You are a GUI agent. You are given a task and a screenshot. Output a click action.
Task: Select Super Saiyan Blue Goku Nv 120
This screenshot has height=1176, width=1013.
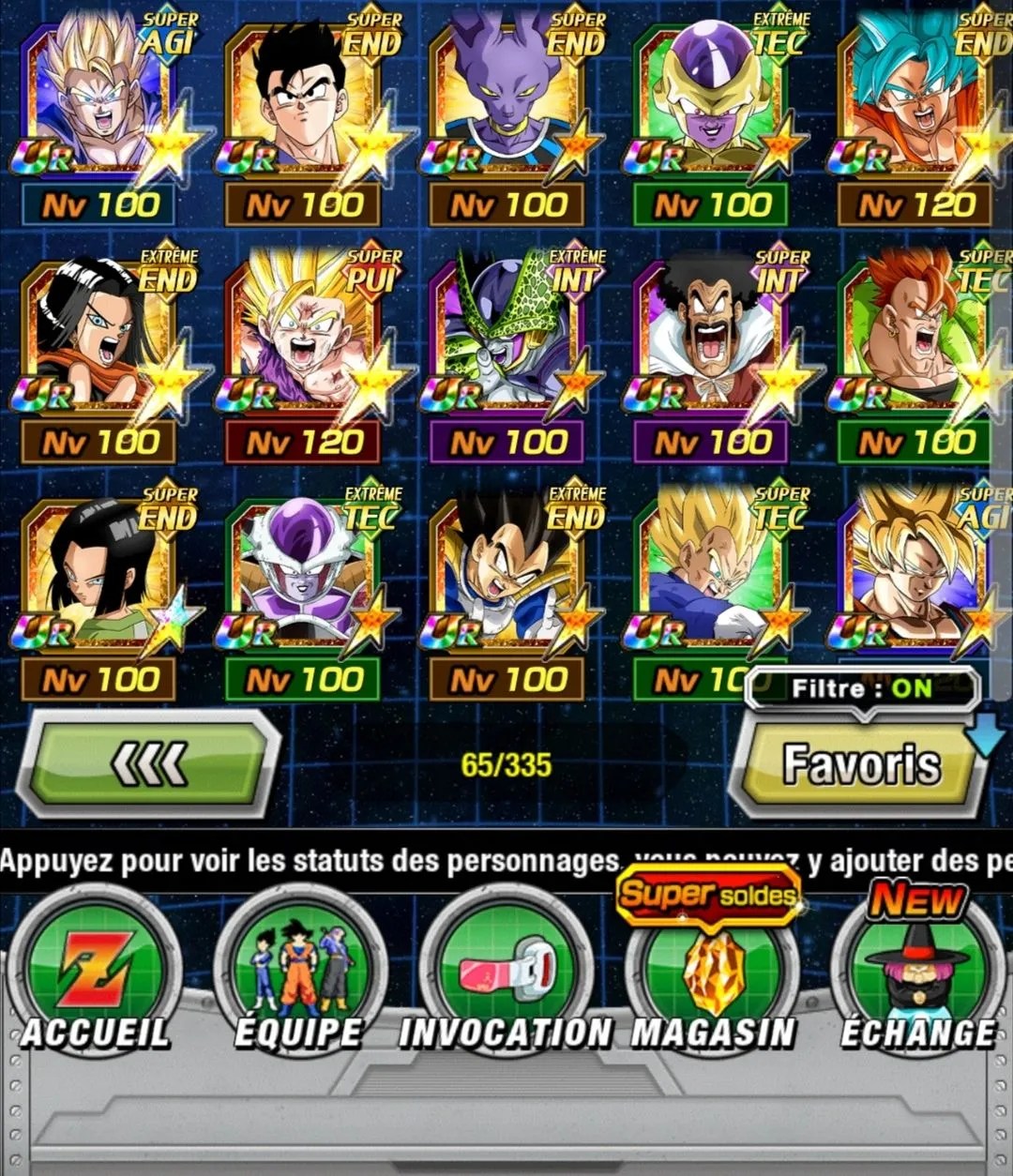pyautogui.click(x=915, y=103)
